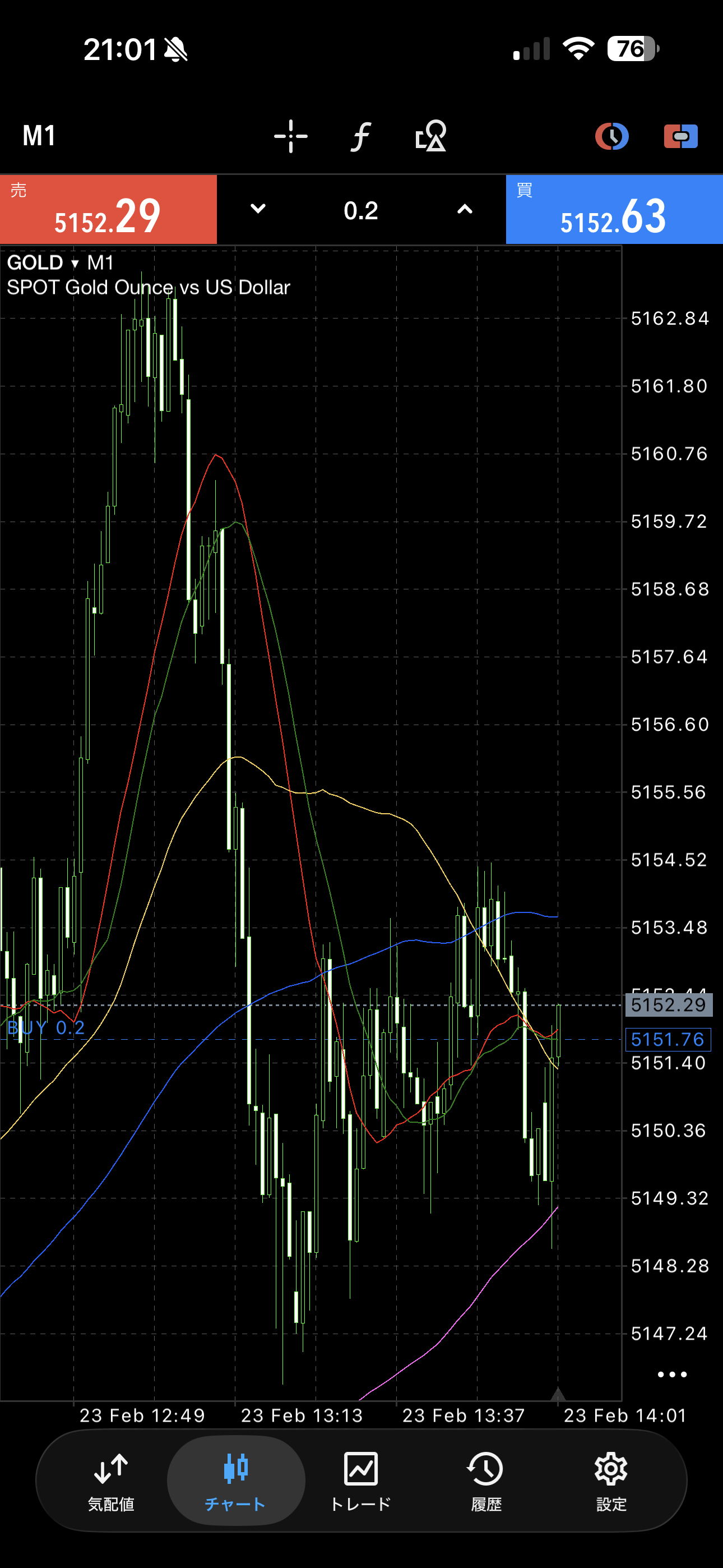The height and width of the screenshot is (1568, 723).
Task: Activate the crosshair tool
Action: coord(291,136)
